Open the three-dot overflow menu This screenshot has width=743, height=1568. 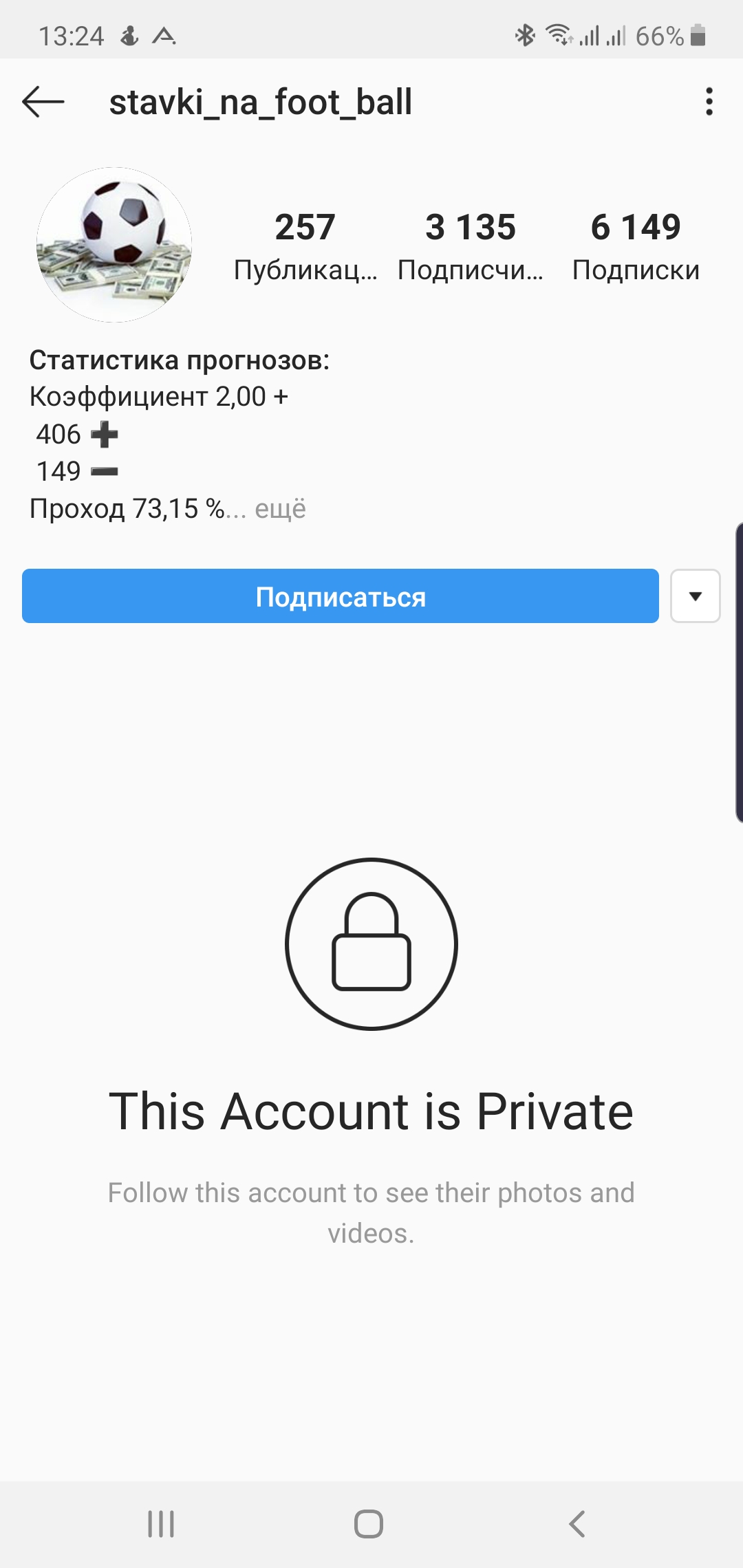709,102
